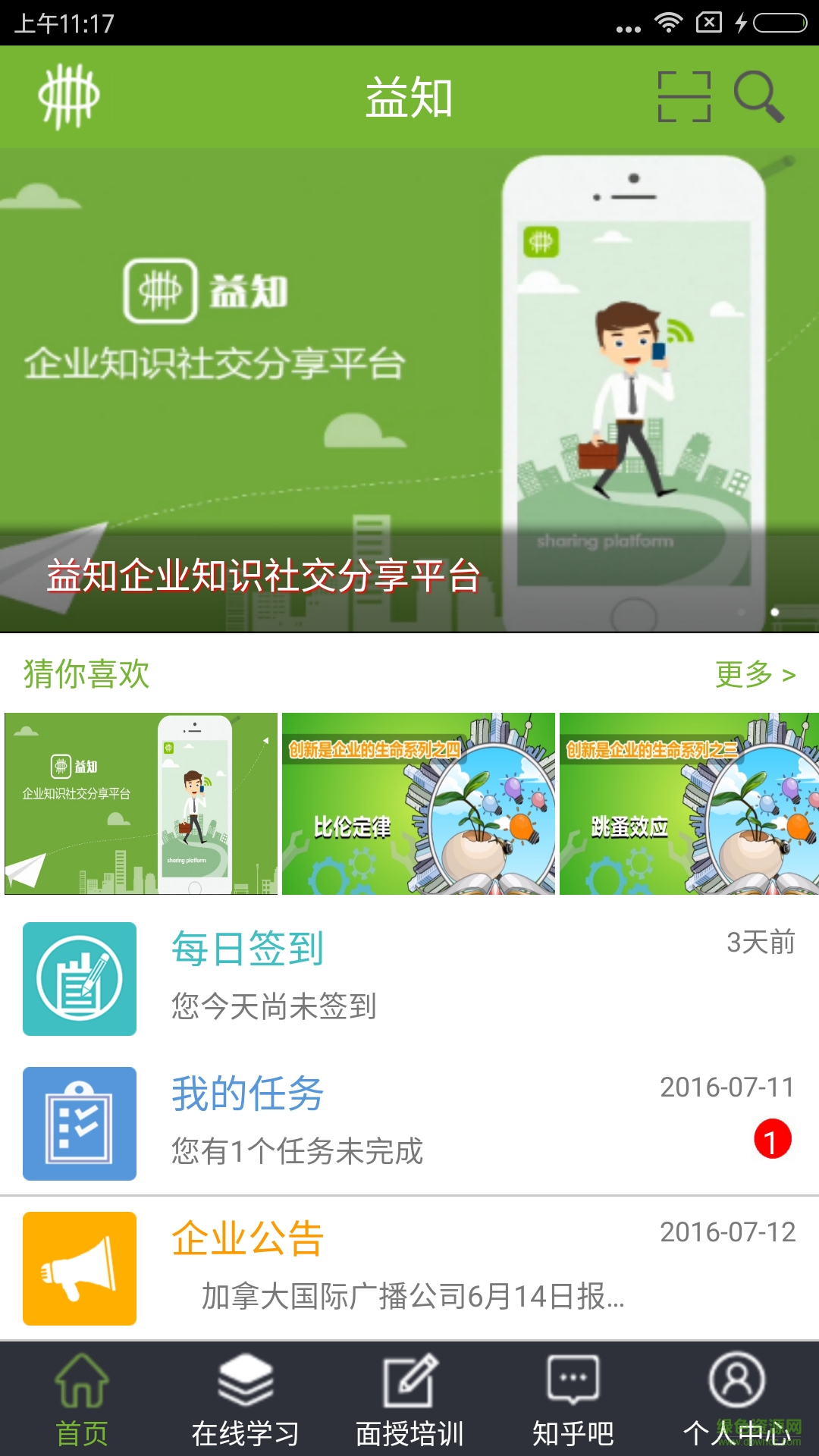The height and width of the screenshot is (1456, 819).
Task: Switch to the 个人中心 tab
Action: pos(737,1400)
